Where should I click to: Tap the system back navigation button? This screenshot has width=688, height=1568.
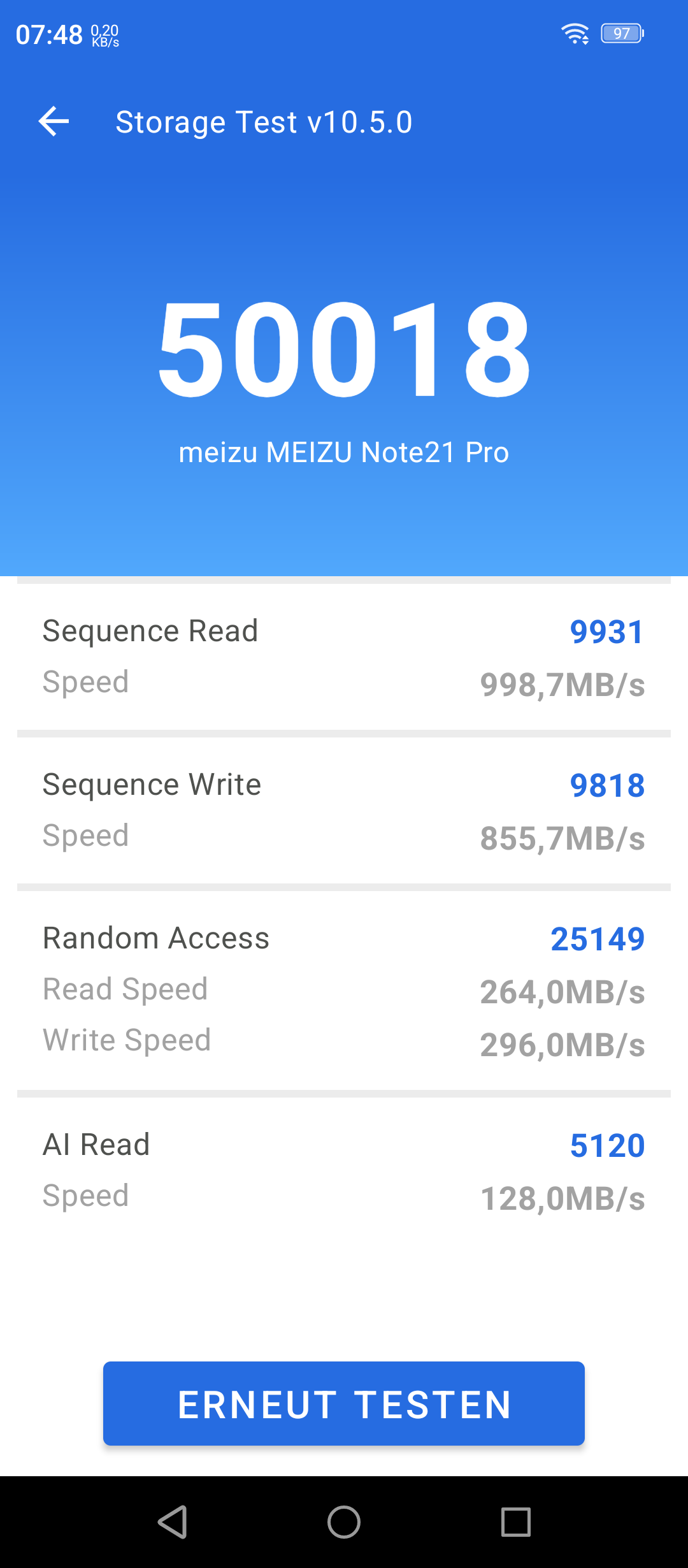coord(172,1522)
